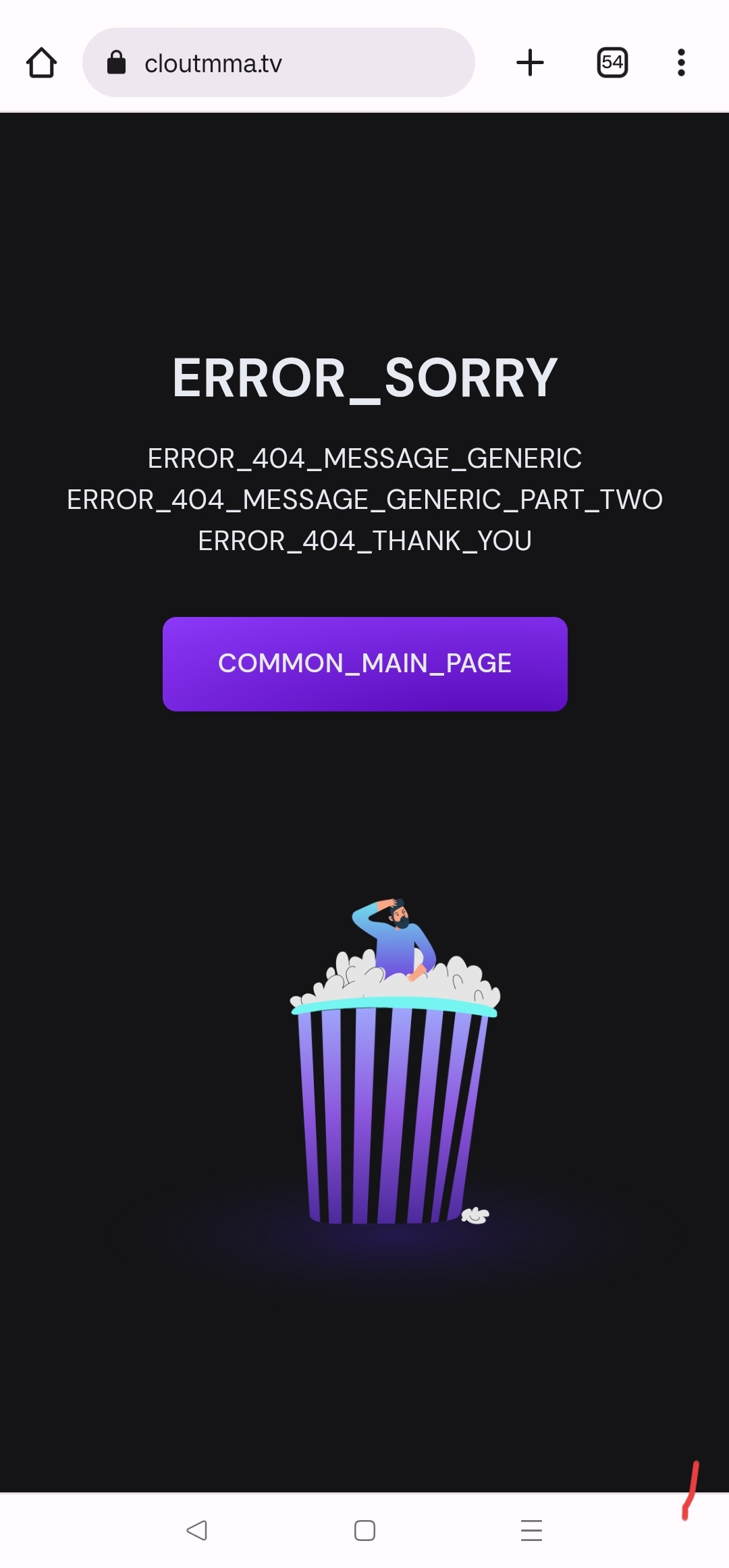Tap the COMMON_MAIN_PAGE button
729x1568 pixels.
click(364, 664)
